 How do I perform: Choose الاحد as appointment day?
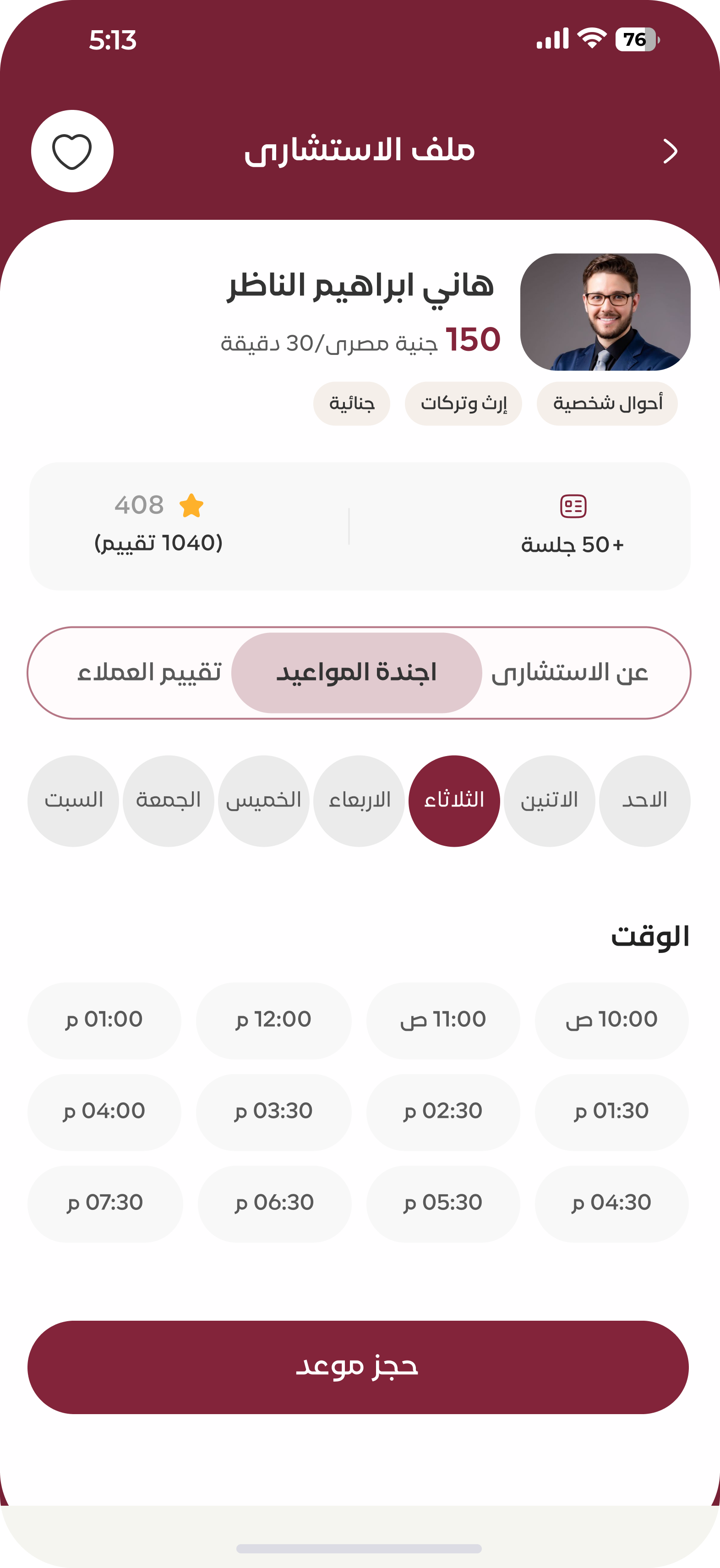click(644, 800)
